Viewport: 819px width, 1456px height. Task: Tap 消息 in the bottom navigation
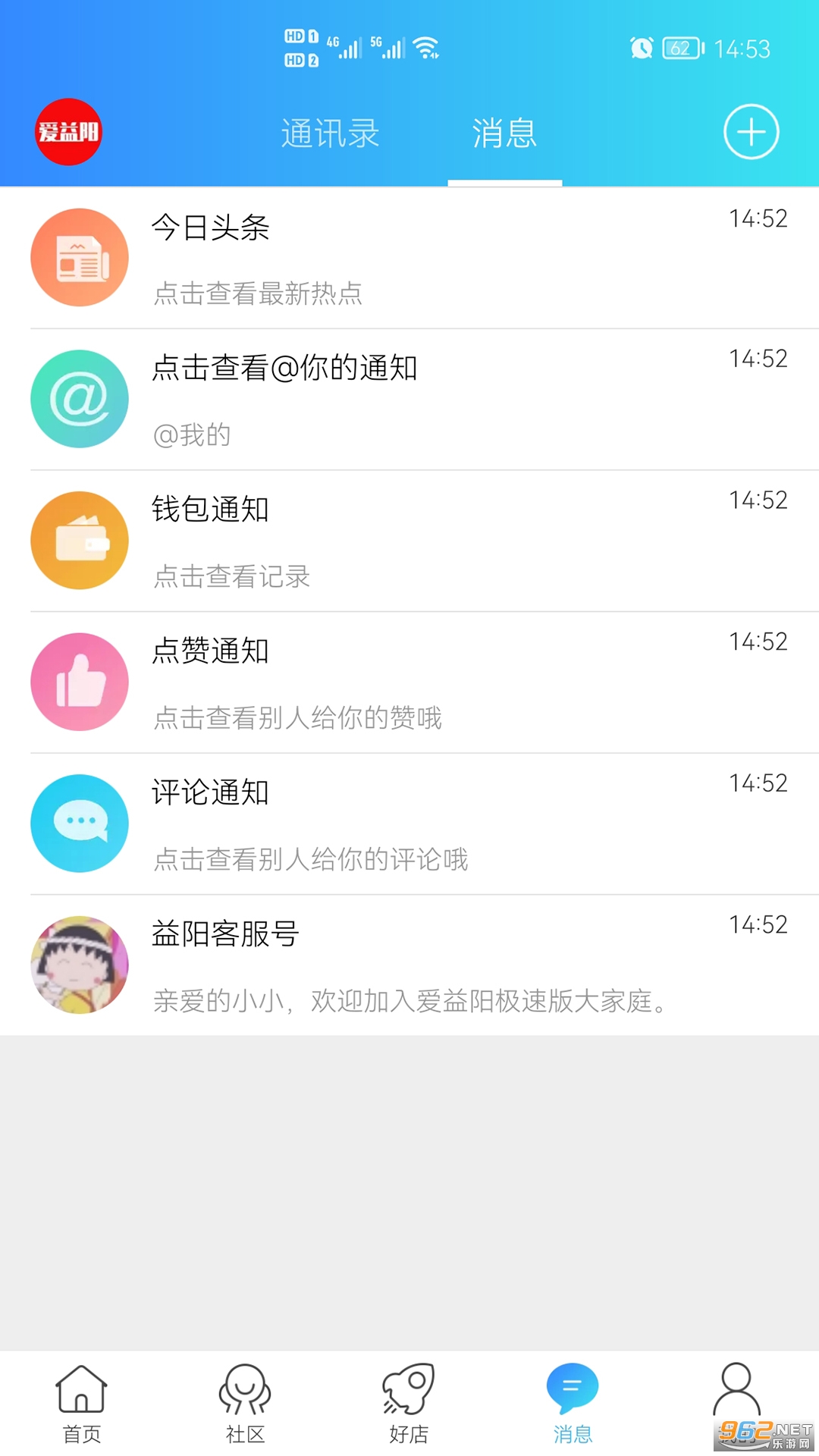click(x=573, y=1403)
